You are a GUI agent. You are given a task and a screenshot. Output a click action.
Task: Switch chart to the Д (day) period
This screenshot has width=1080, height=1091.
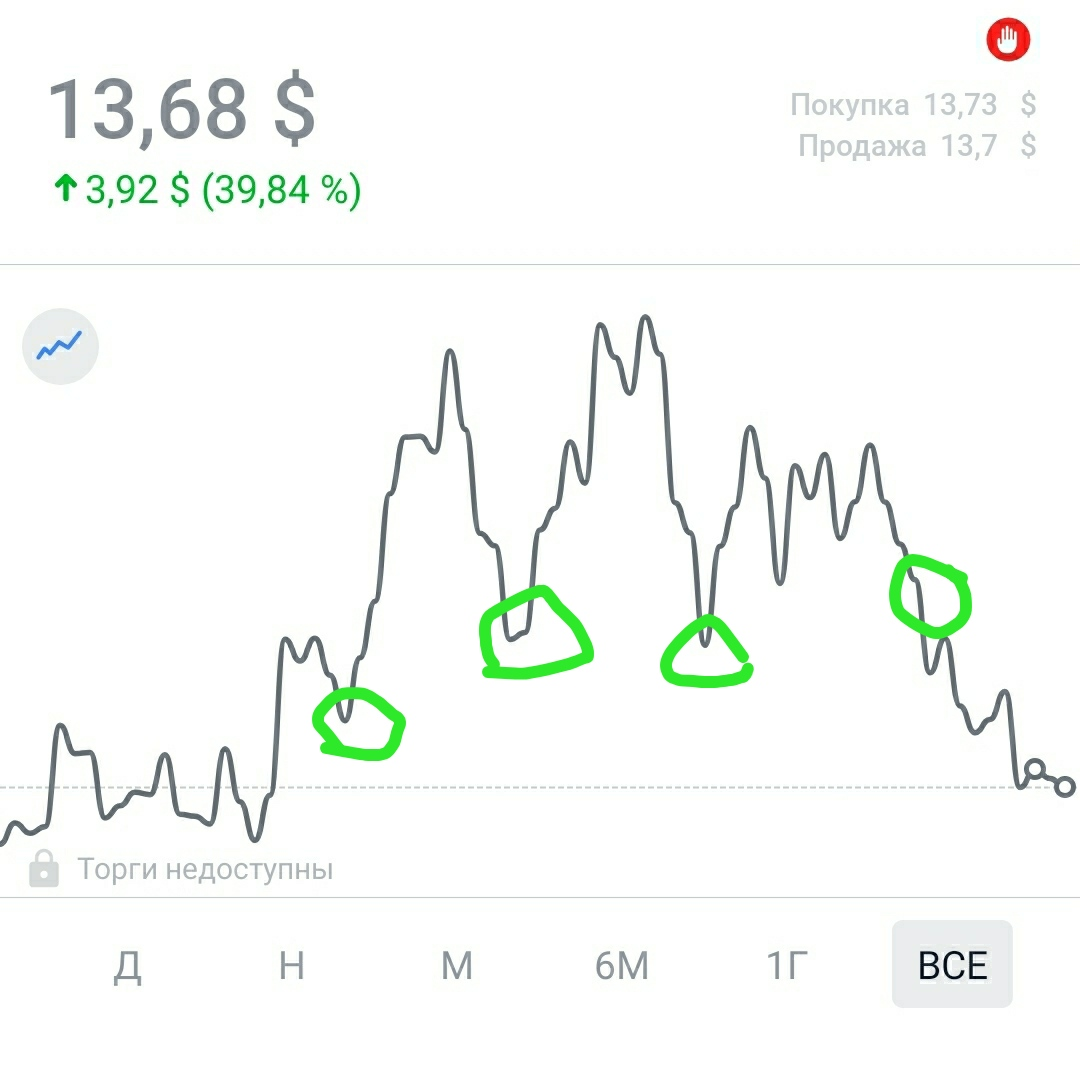click(x=127, y=966)
